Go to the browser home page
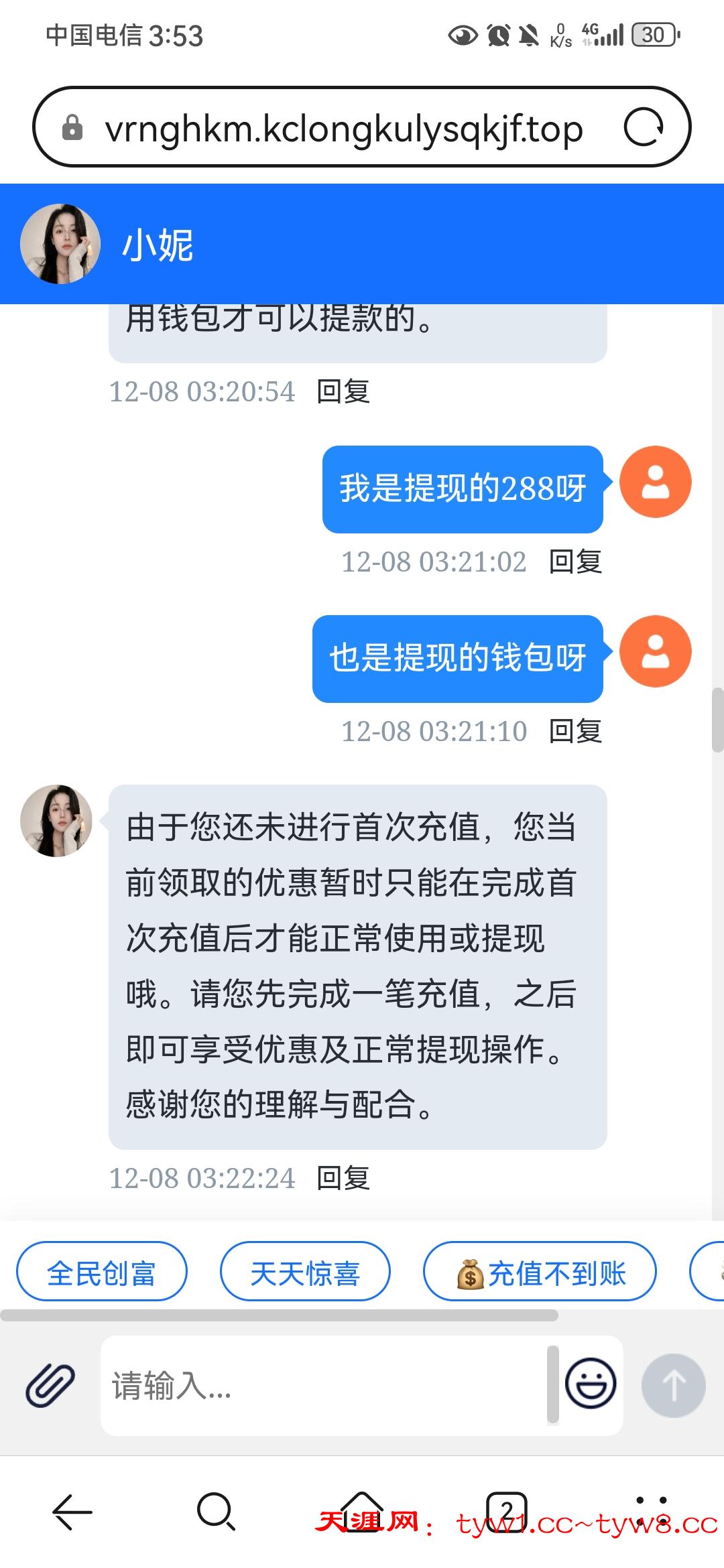The width and height of the screenshot is (724, 1568). 362,1510
